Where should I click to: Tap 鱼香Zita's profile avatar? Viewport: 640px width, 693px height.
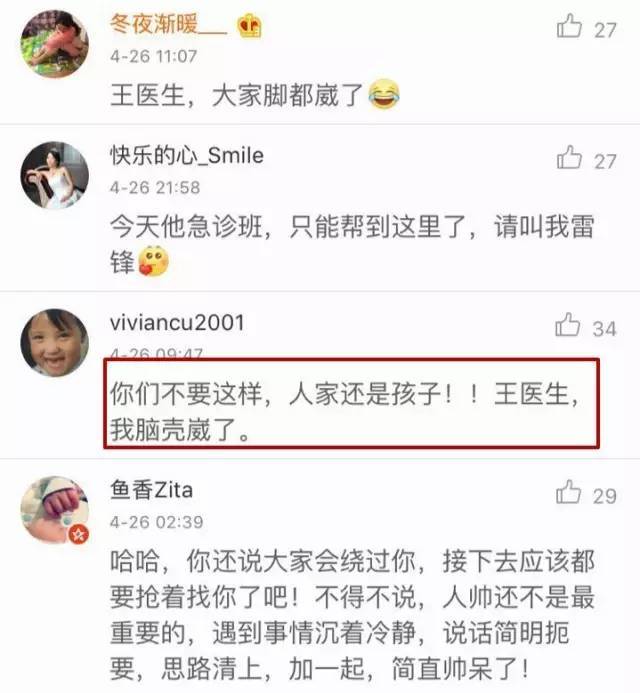click(x=55, y=510)
